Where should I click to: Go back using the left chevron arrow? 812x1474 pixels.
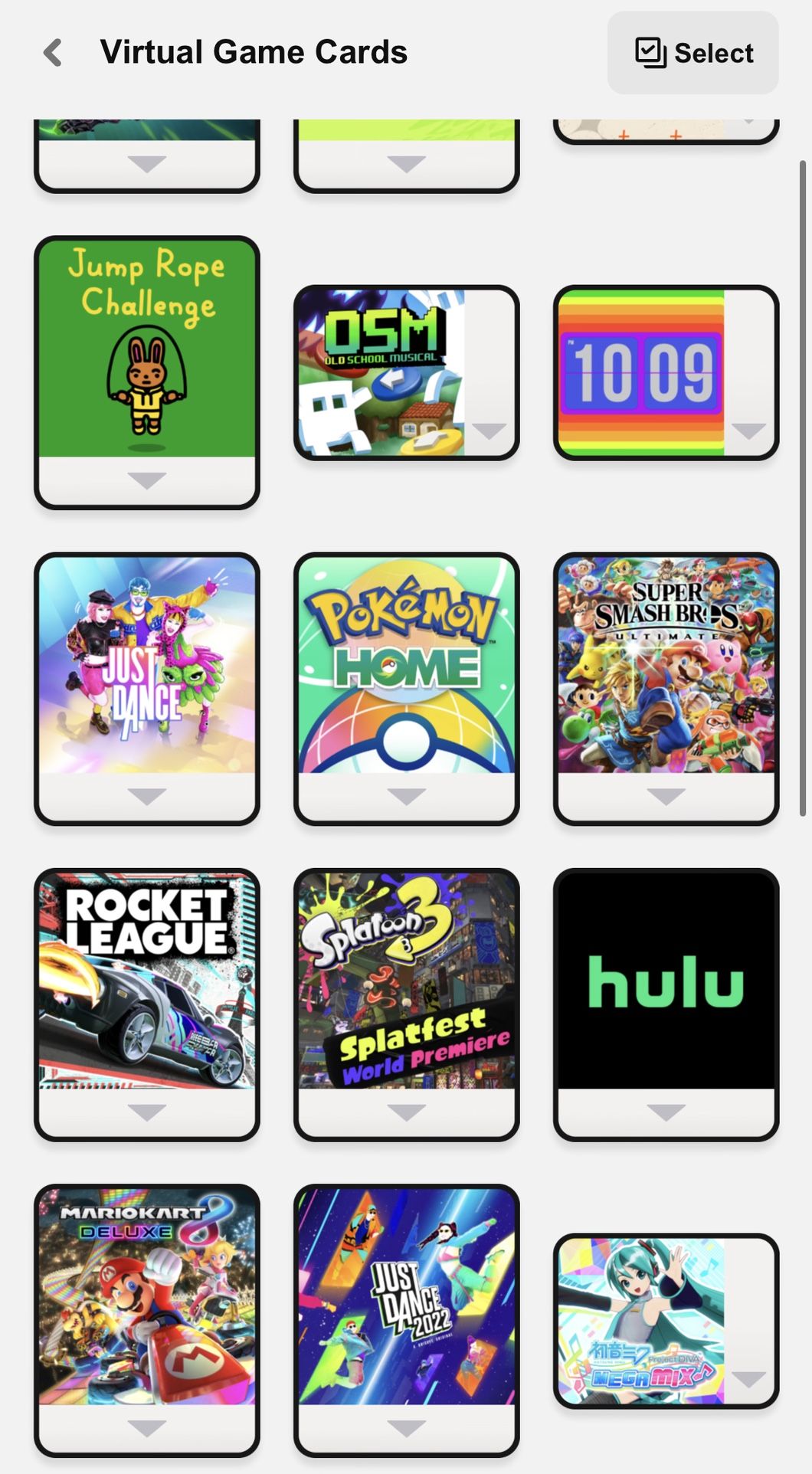point(51,52)
